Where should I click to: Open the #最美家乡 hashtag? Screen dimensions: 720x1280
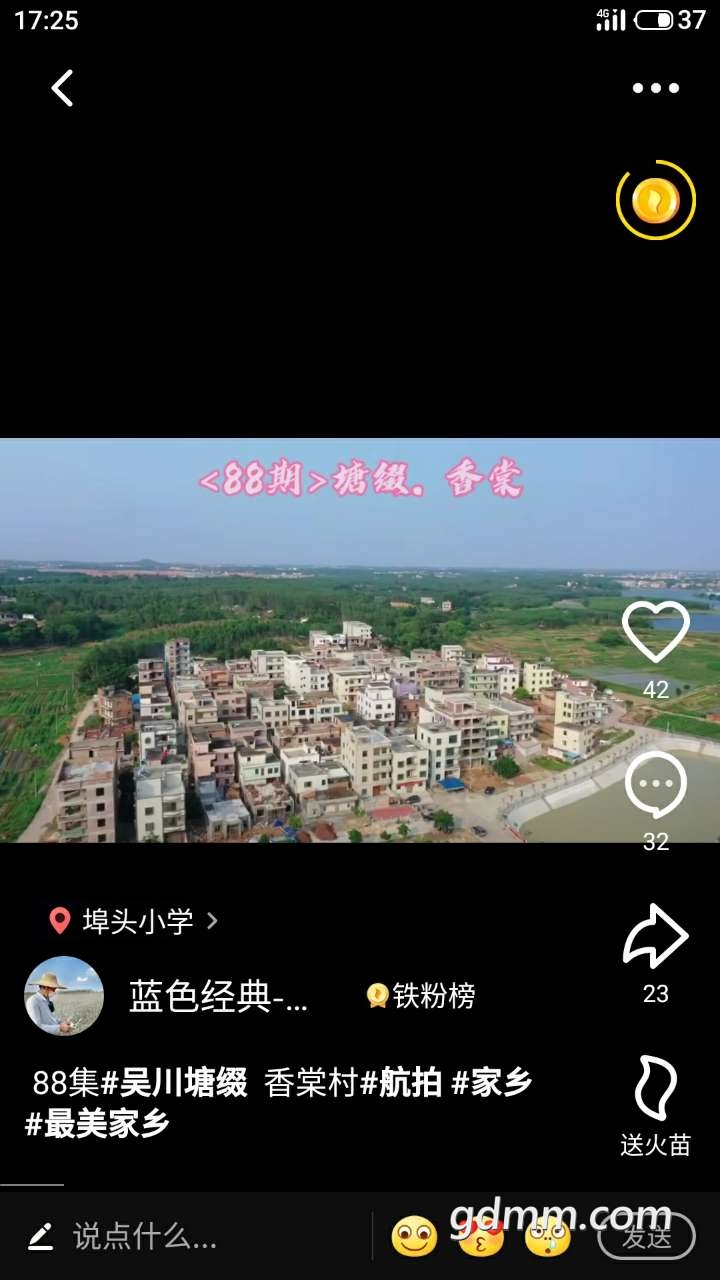(97, 1125)
